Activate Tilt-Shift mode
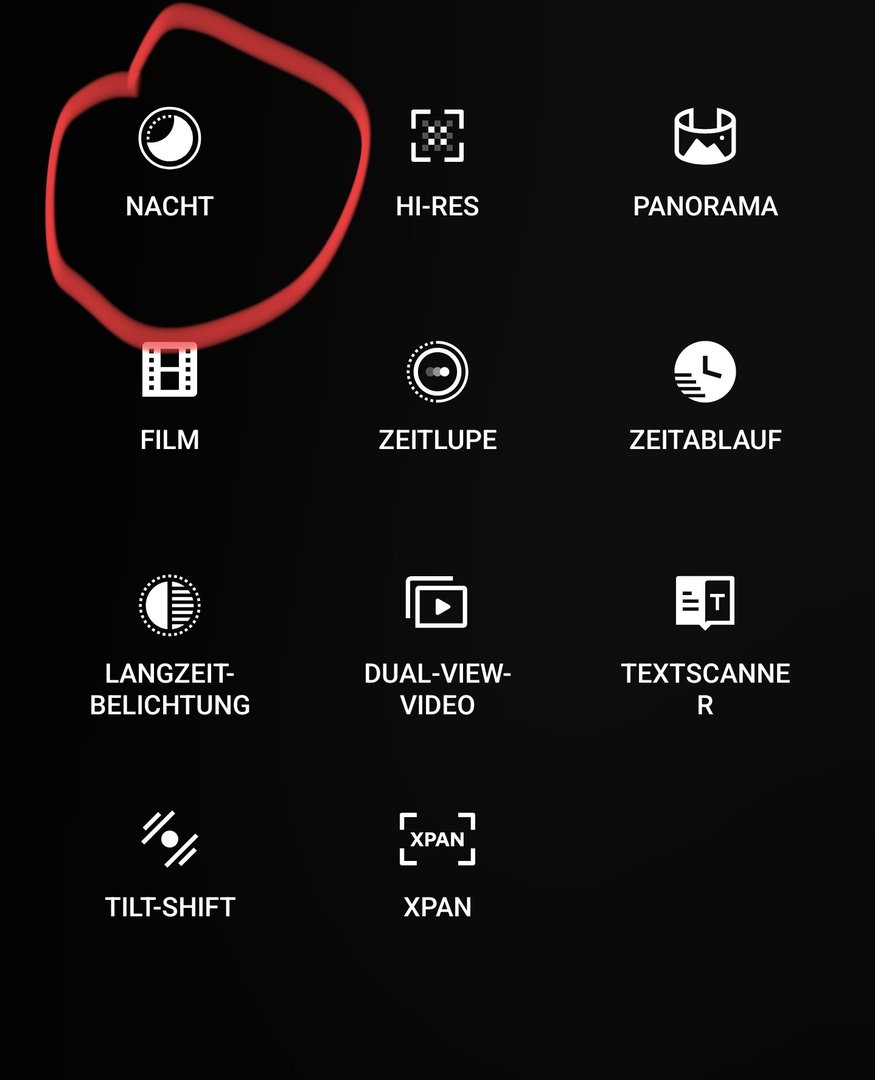Viewport: 875px width, 1080px height. point(169,840)
